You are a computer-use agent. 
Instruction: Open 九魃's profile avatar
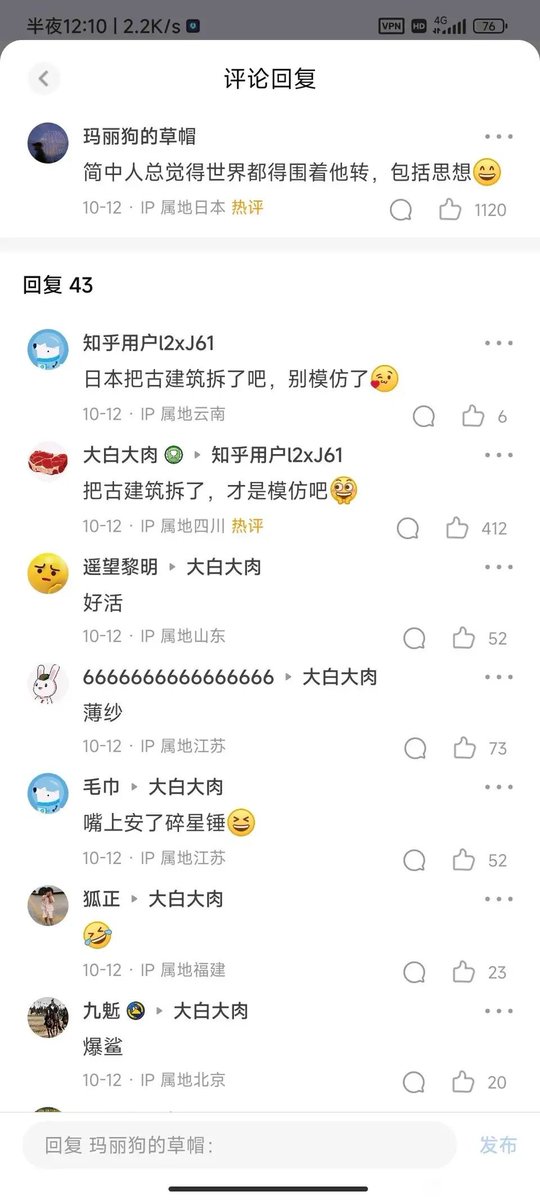[47, 1017]
